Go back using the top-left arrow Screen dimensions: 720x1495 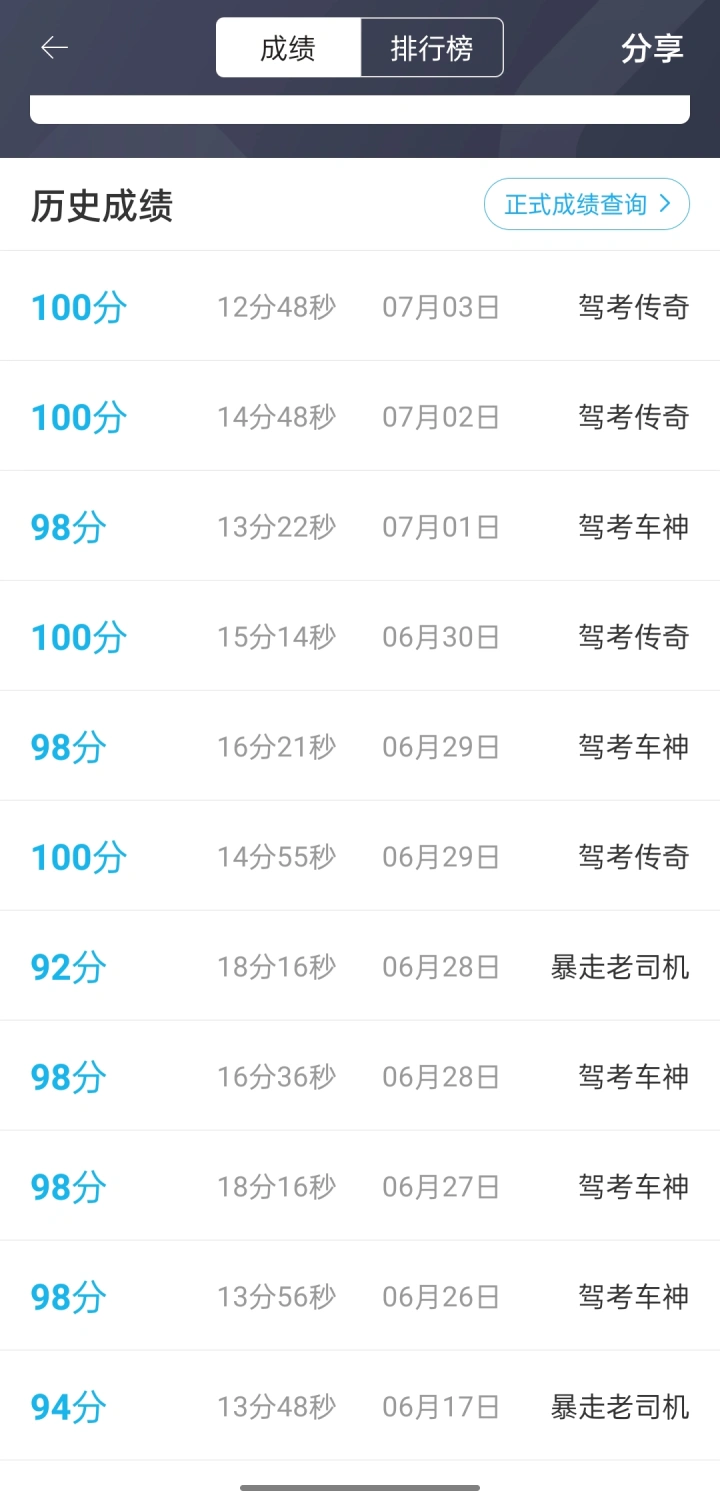pos(54,48)
